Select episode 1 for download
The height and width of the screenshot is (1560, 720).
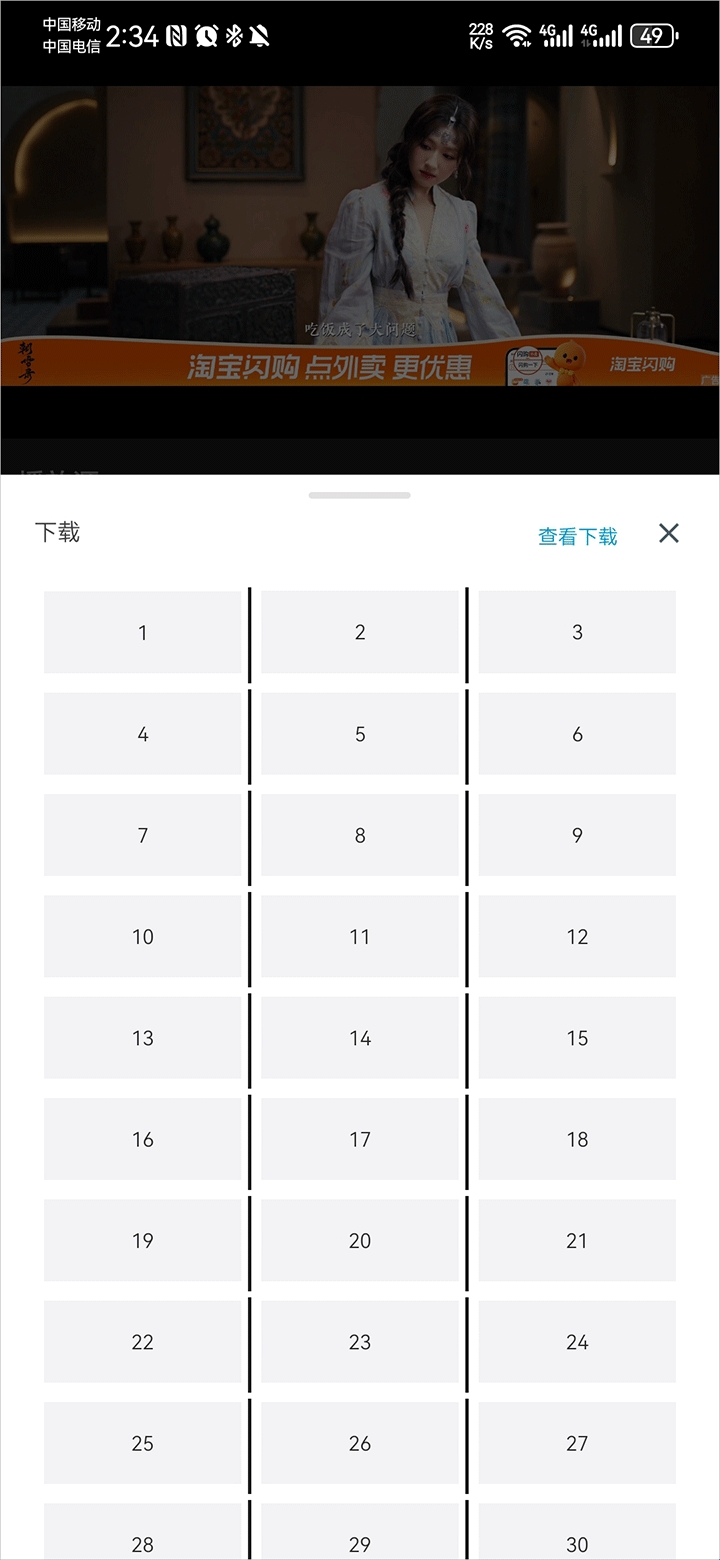(143, 632)
